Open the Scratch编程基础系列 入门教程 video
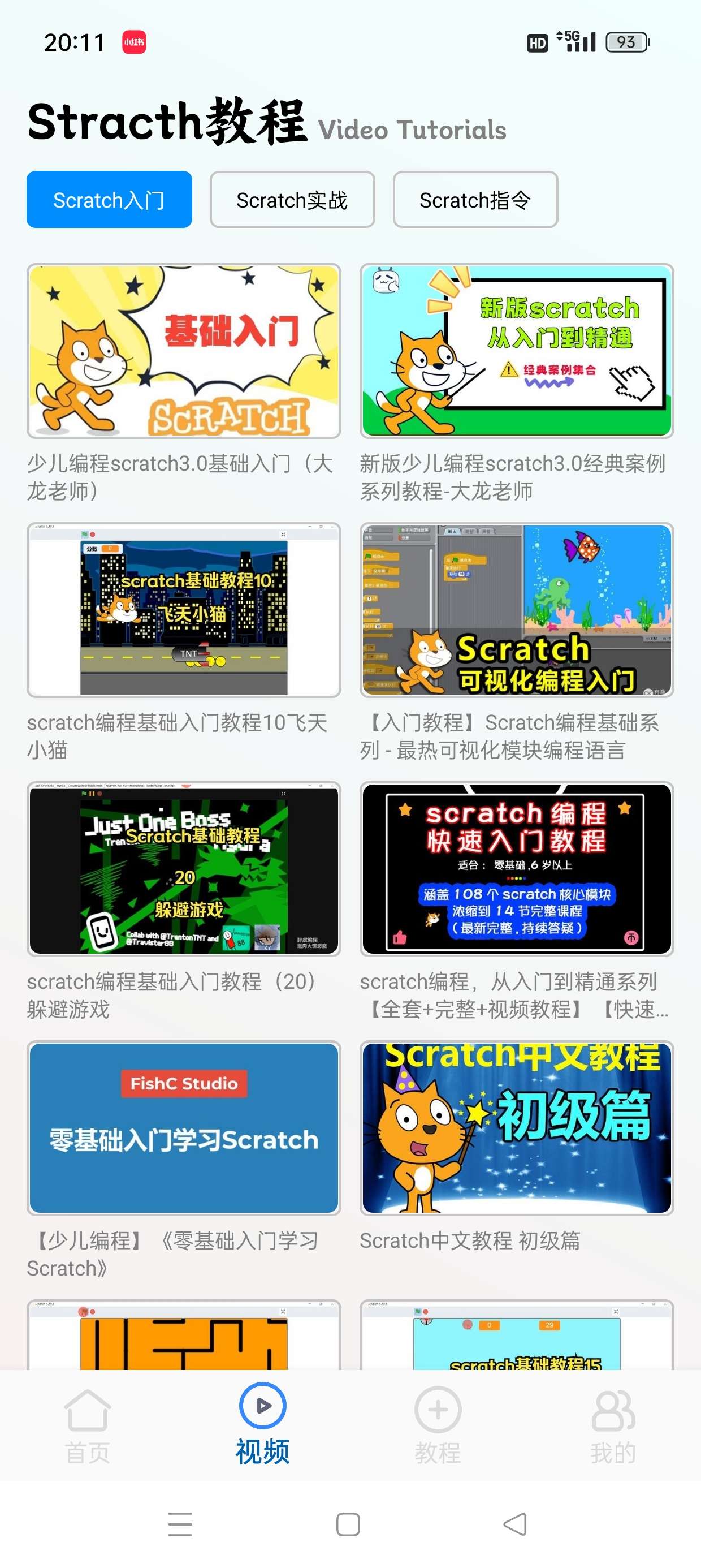This screenshot has height=1568, width=701. click(517, 610)
